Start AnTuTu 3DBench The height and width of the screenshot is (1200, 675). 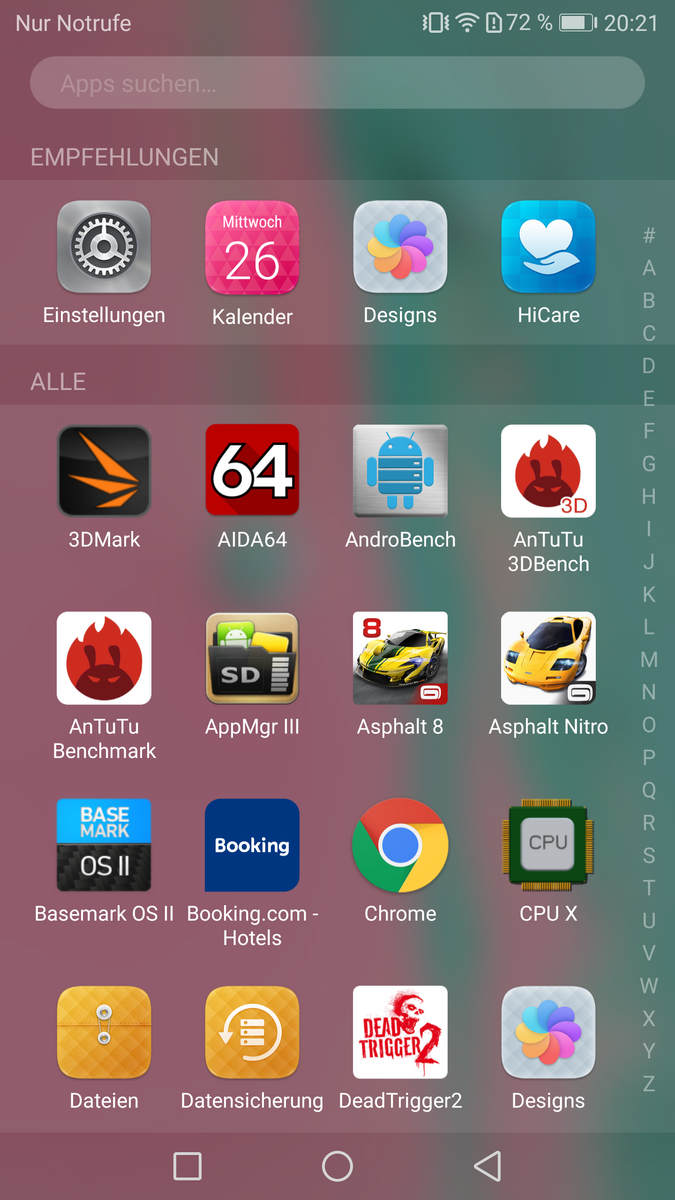(548, 471)
